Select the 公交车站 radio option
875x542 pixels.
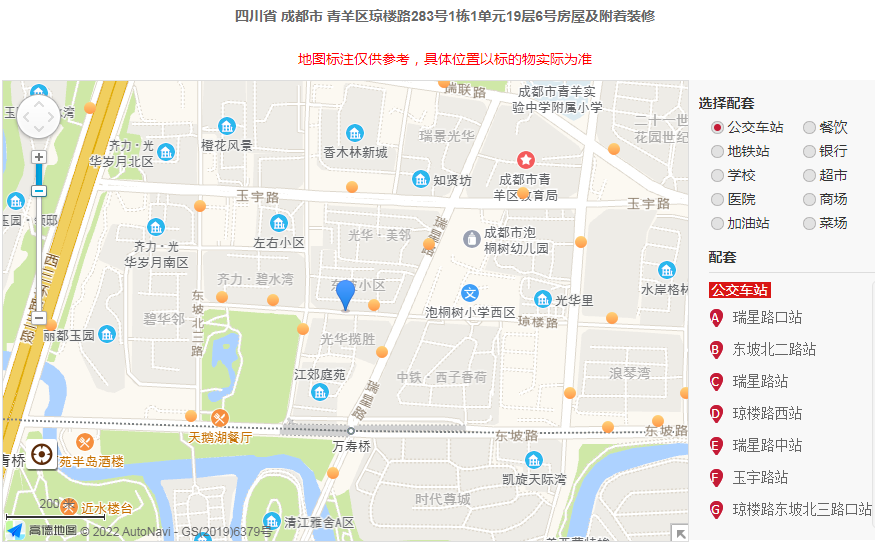717,128
